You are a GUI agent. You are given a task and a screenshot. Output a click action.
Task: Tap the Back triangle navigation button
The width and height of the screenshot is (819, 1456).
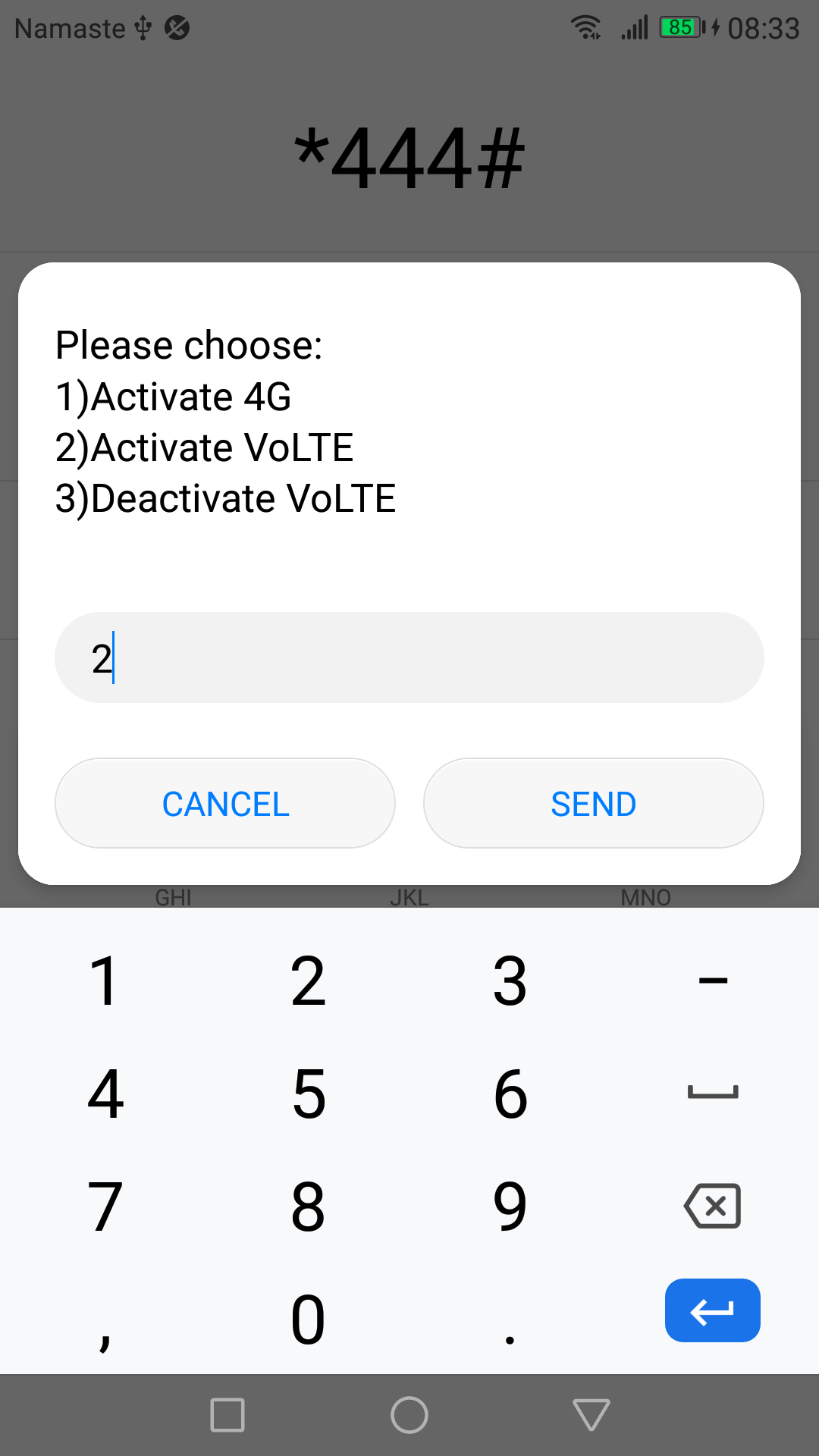[591, 1413]
